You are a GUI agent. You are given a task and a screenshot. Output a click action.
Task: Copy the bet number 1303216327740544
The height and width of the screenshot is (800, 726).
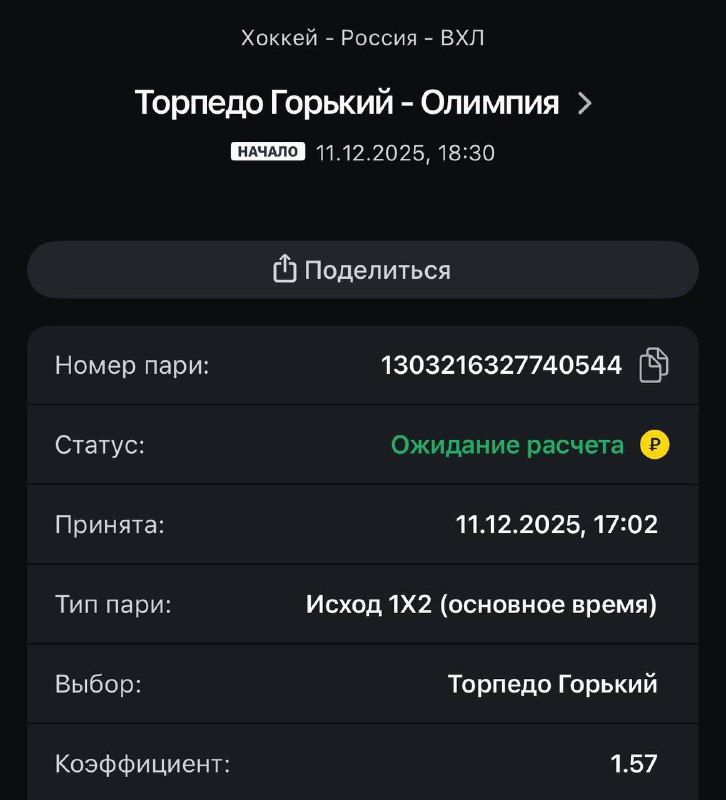tap(654, 365)
